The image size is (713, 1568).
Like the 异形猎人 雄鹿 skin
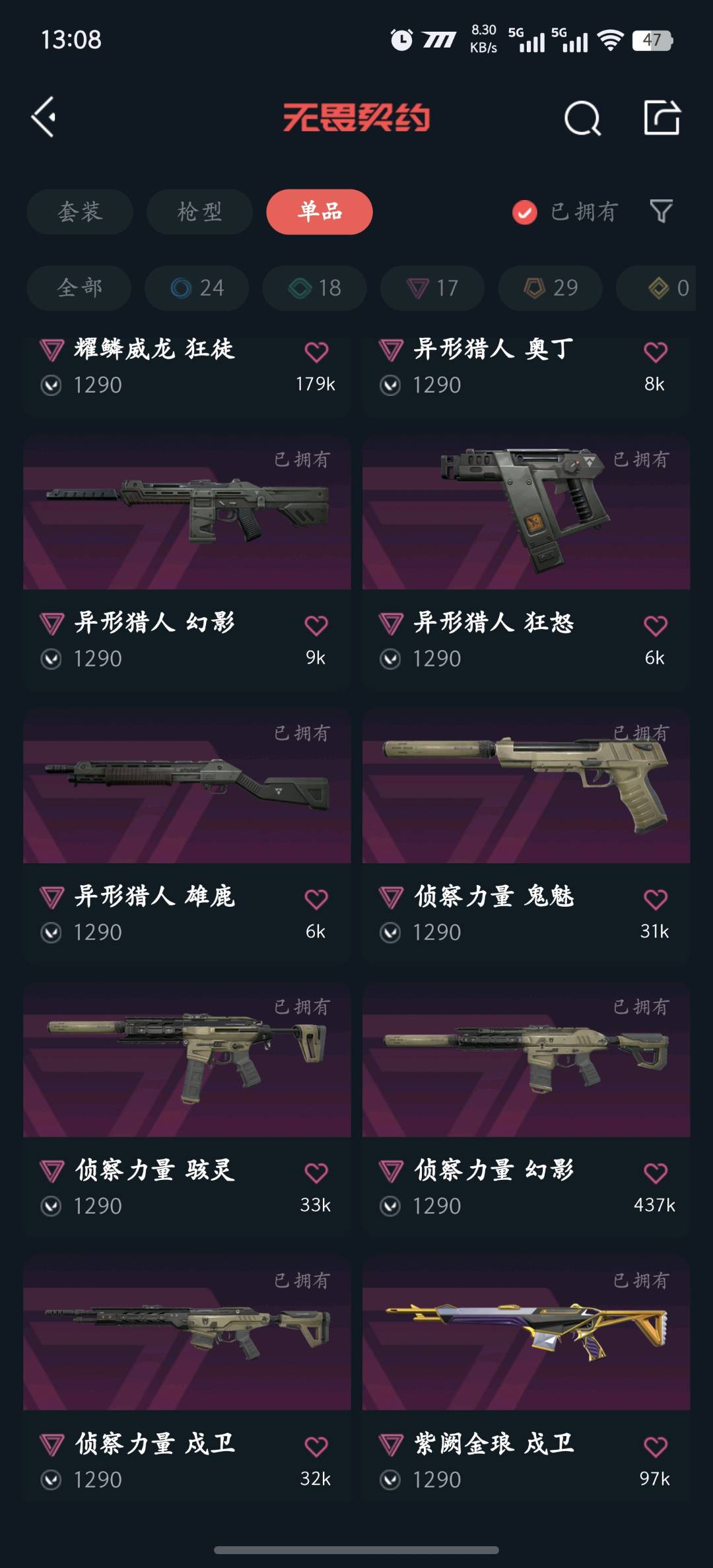pos(316,899)
